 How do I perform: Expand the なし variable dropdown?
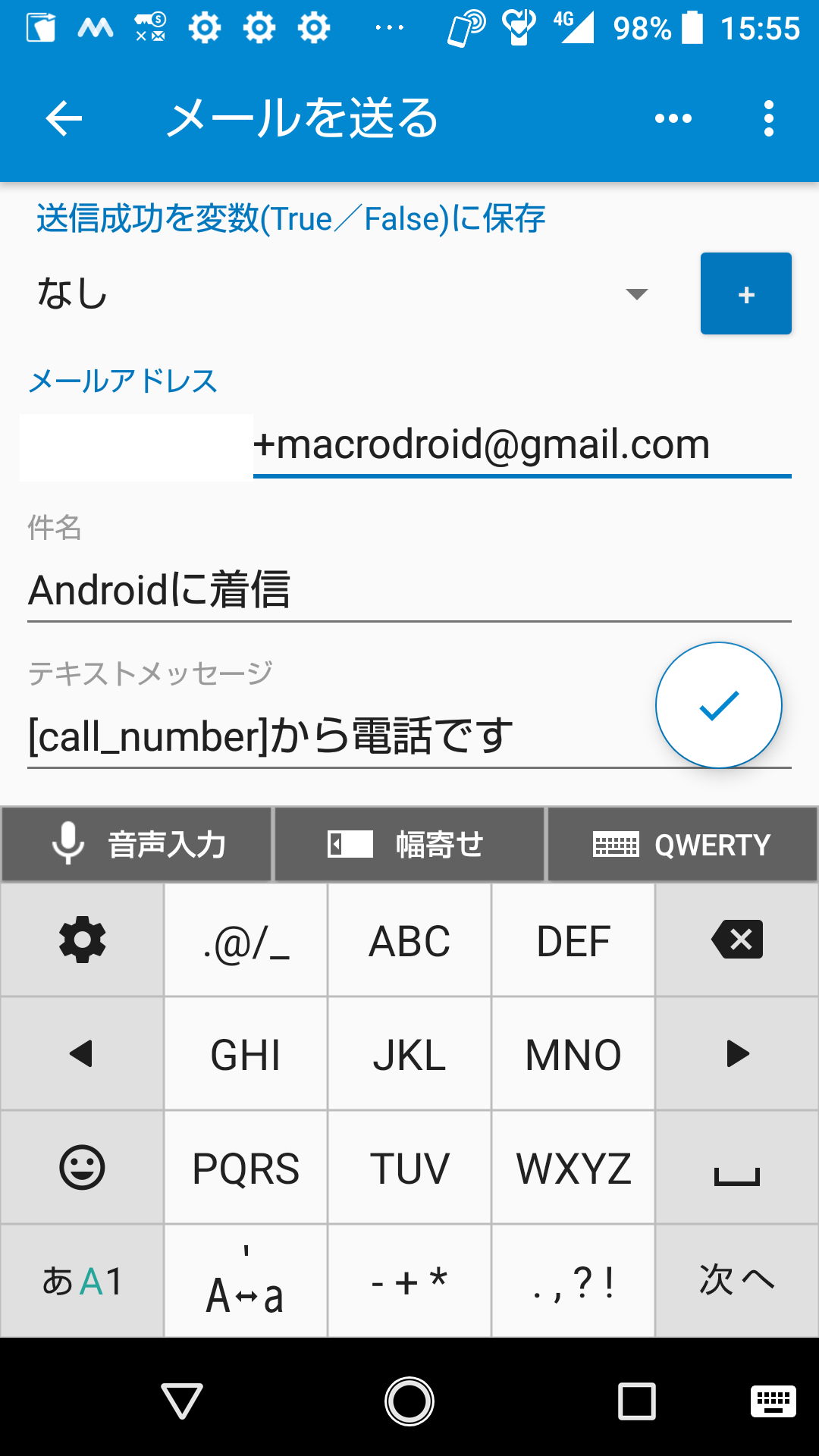click(x=341, y=293)
